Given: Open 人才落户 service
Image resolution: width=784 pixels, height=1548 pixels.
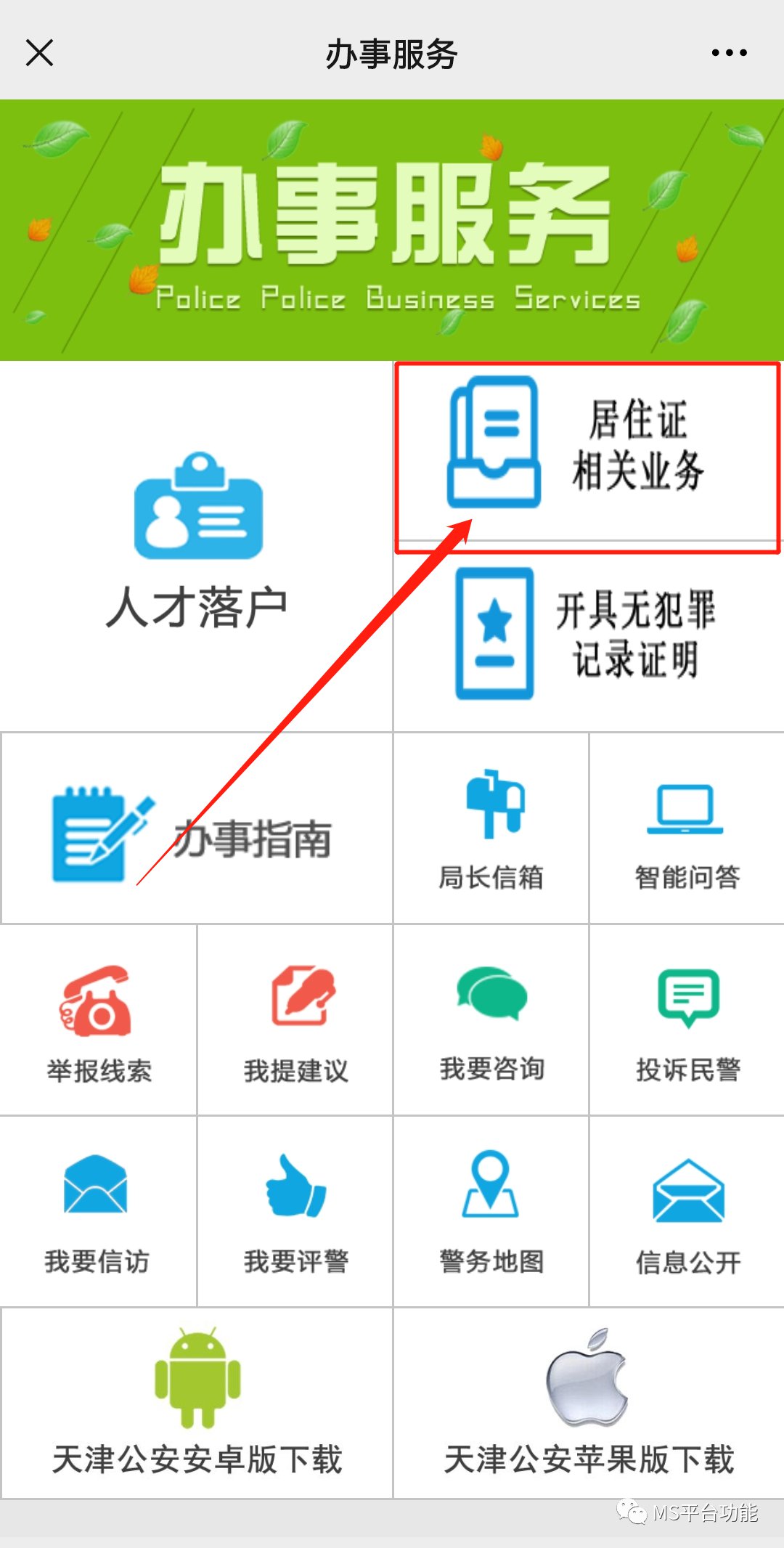Looking at the screenshot, I should pyautogui.click(x=197, y=545).
